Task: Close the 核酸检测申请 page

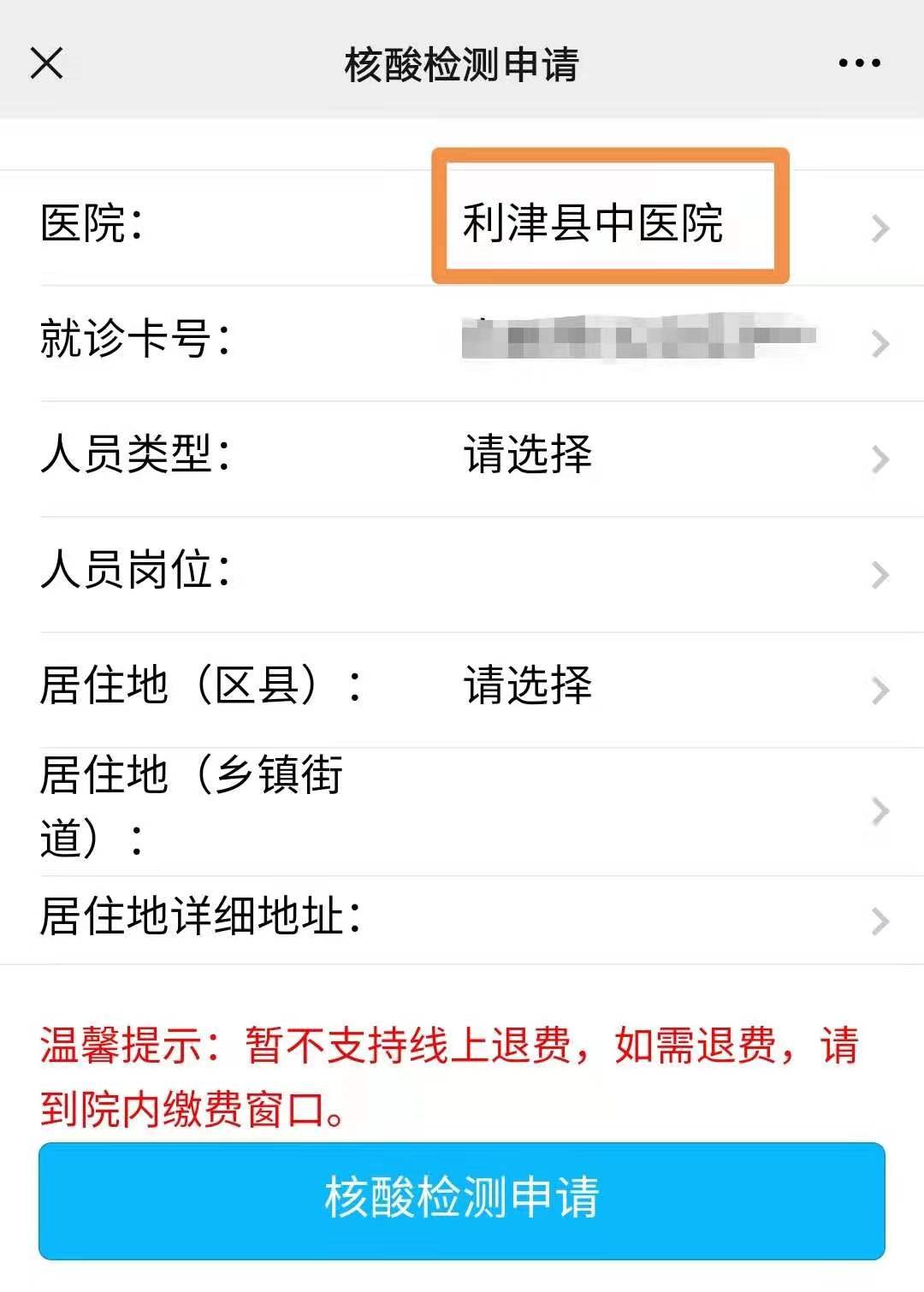Action: point(46,63)
